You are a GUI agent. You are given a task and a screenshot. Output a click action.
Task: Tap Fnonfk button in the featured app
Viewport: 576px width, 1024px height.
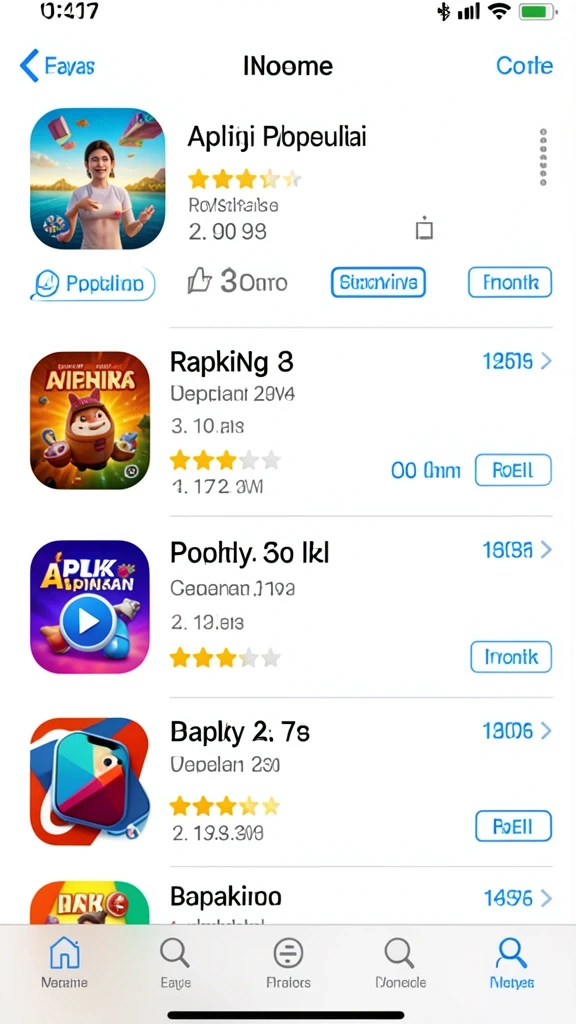[510, 282]
